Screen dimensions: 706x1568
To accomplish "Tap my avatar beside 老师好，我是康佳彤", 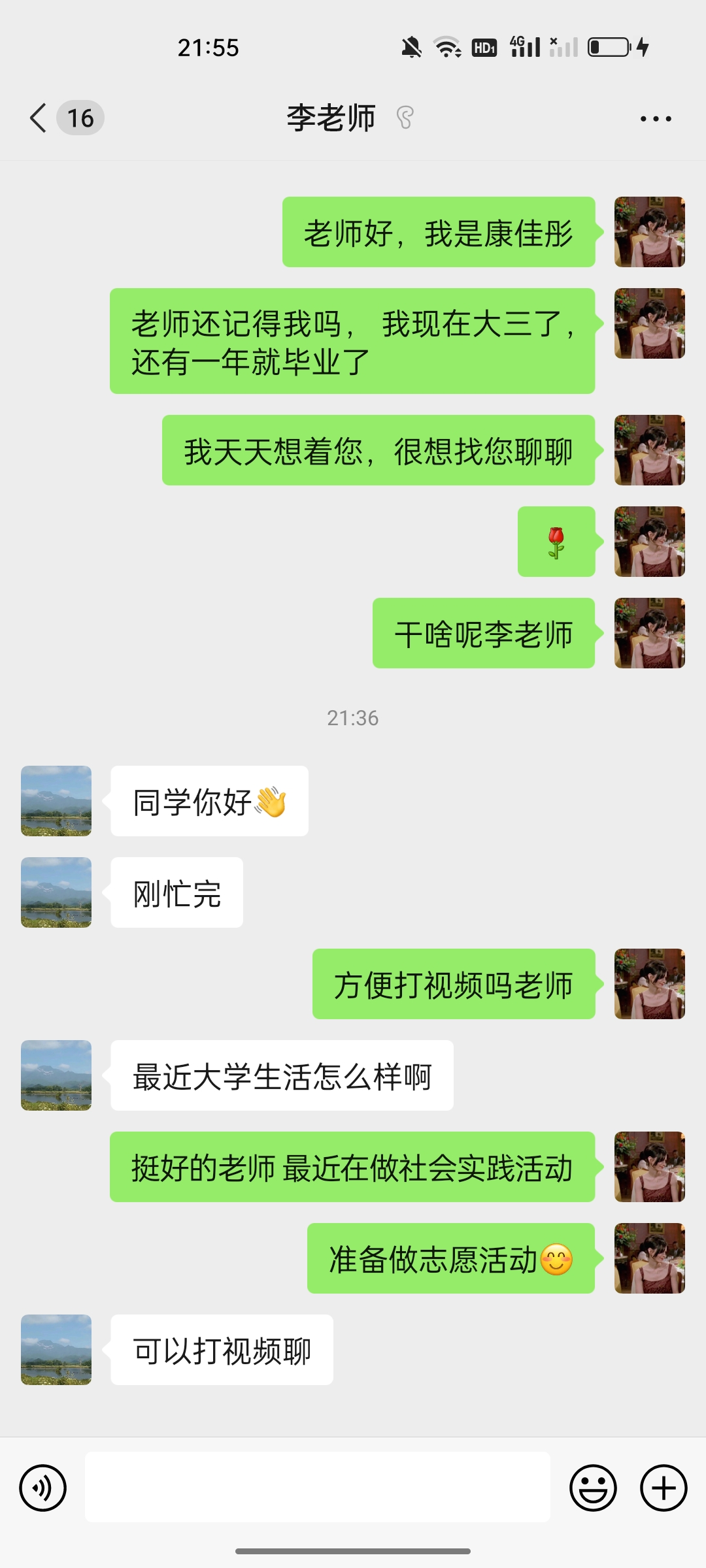I will click(x=650, y=232).
